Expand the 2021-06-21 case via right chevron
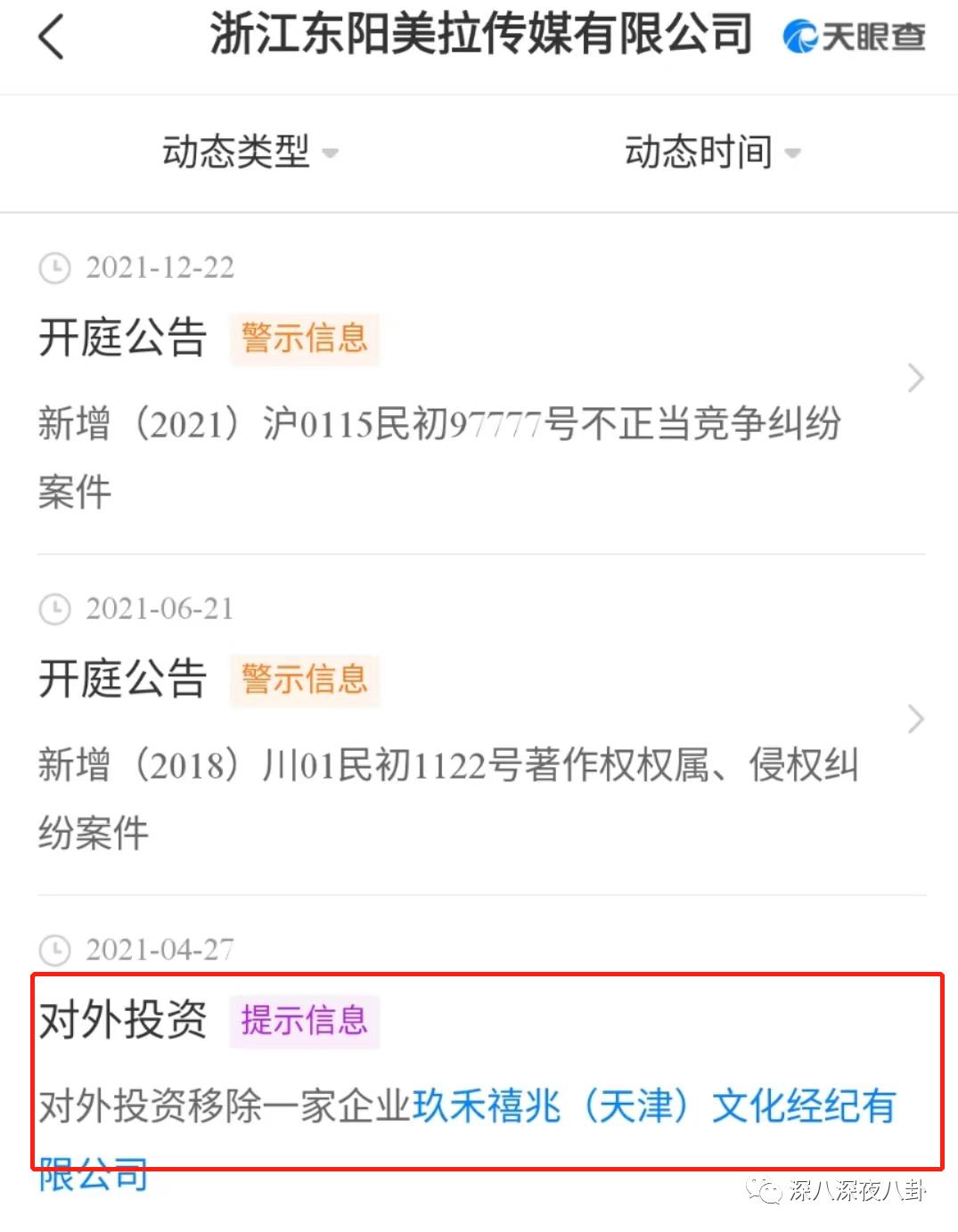 (915, 719)
